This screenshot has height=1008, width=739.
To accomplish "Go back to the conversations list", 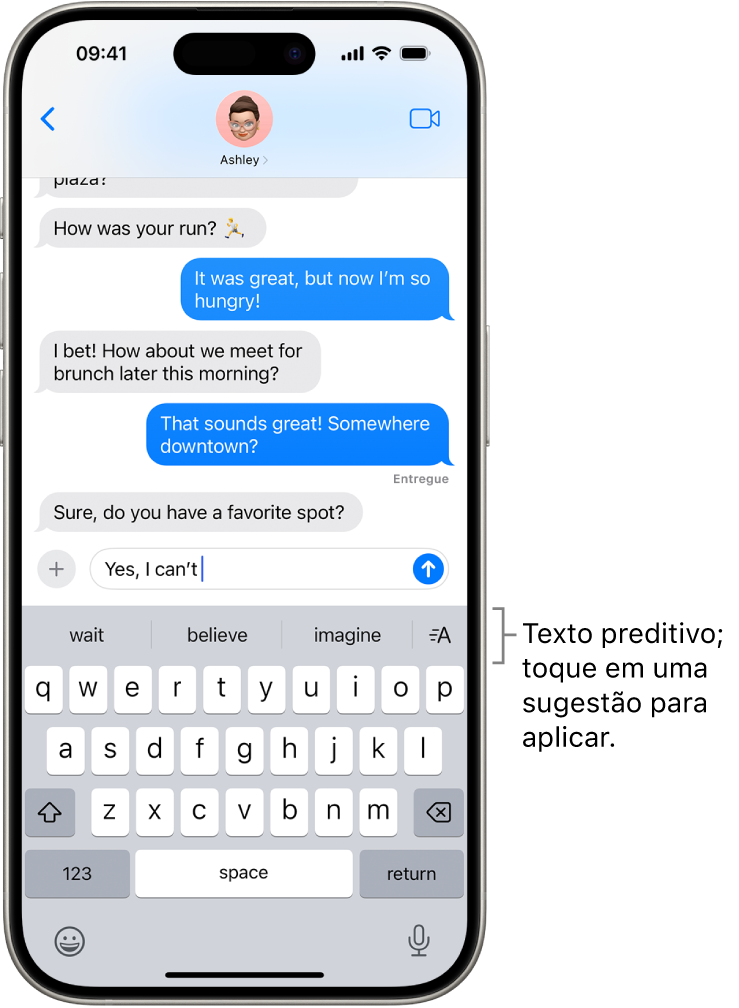I will [x=48, y=119].
